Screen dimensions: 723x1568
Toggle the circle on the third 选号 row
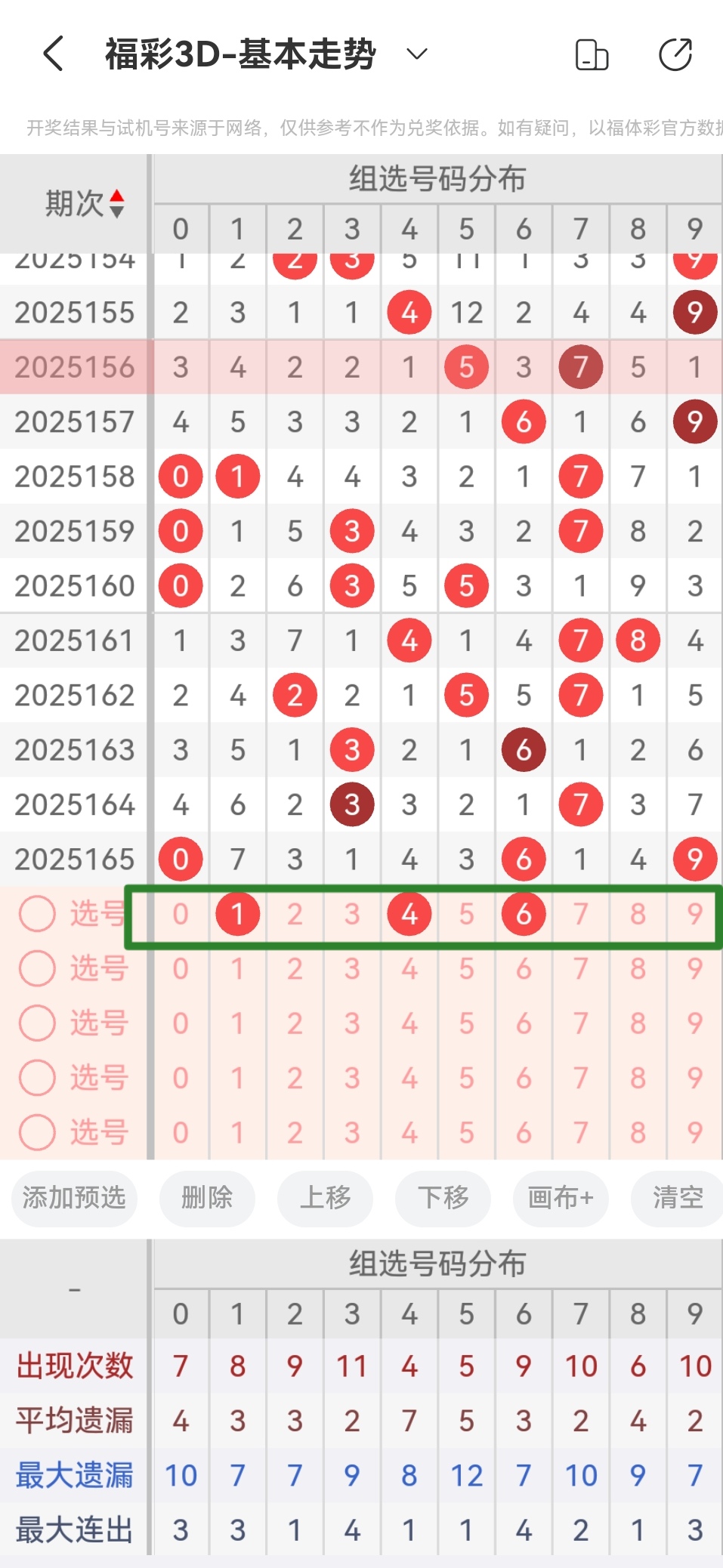click(36, 1023)
